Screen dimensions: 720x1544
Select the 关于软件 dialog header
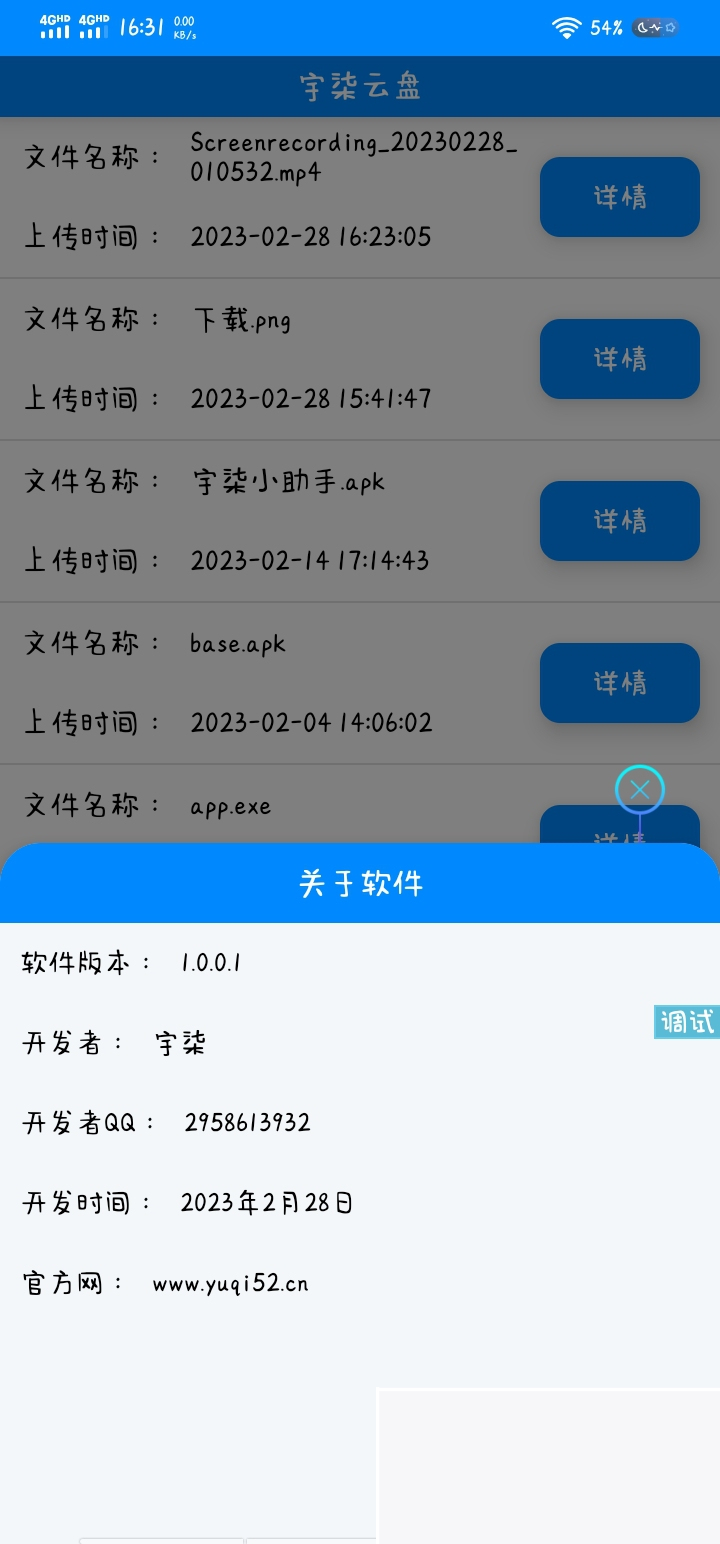coord(360,883)
